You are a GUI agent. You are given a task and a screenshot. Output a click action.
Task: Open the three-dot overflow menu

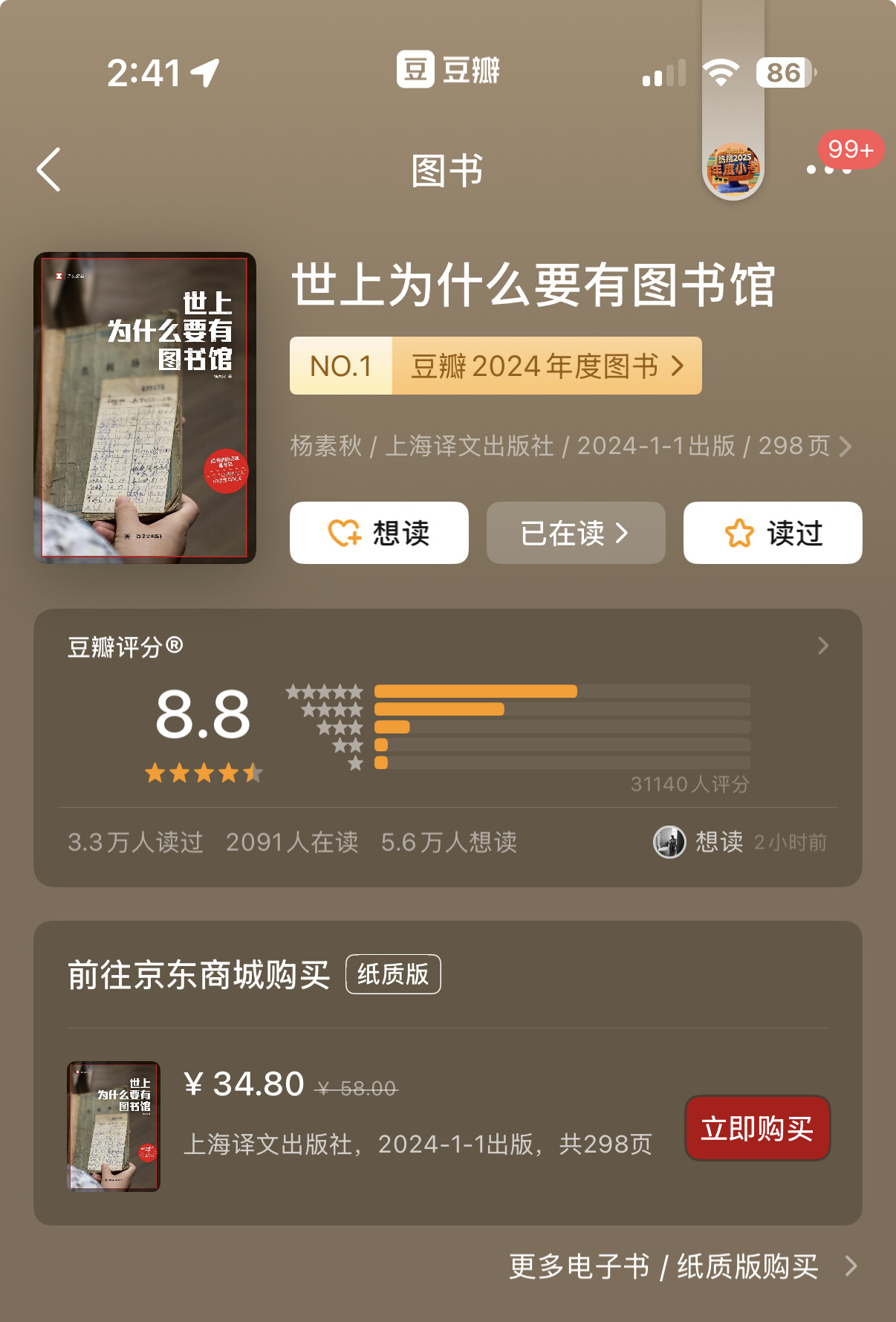click(x=828, y=170)
